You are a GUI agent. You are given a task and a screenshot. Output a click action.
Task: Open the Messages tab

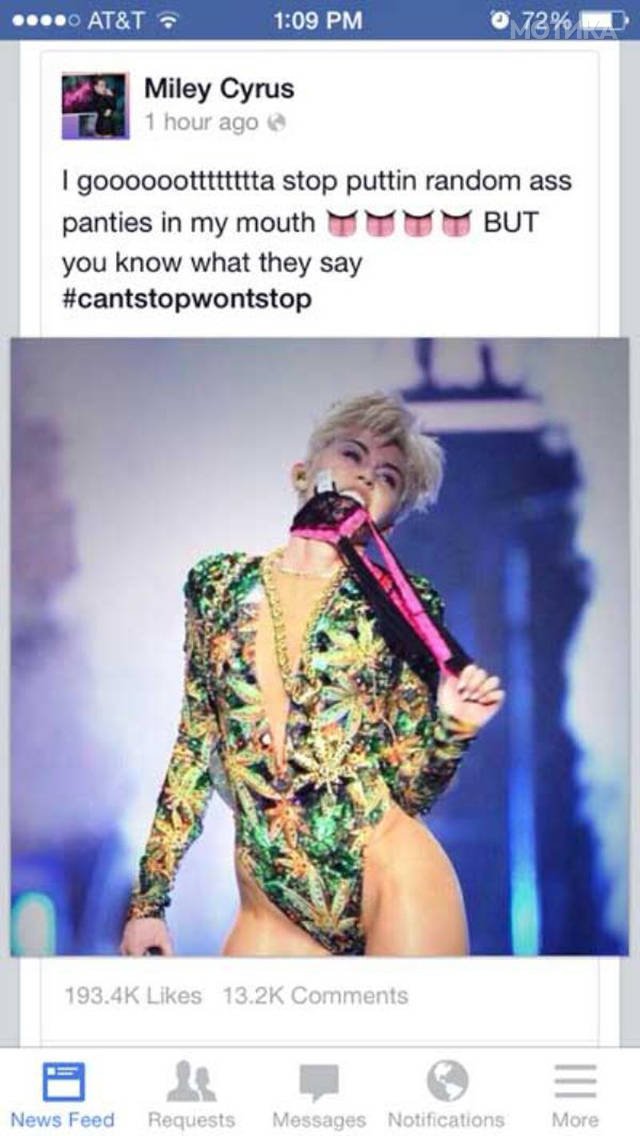pos(319,1094)
